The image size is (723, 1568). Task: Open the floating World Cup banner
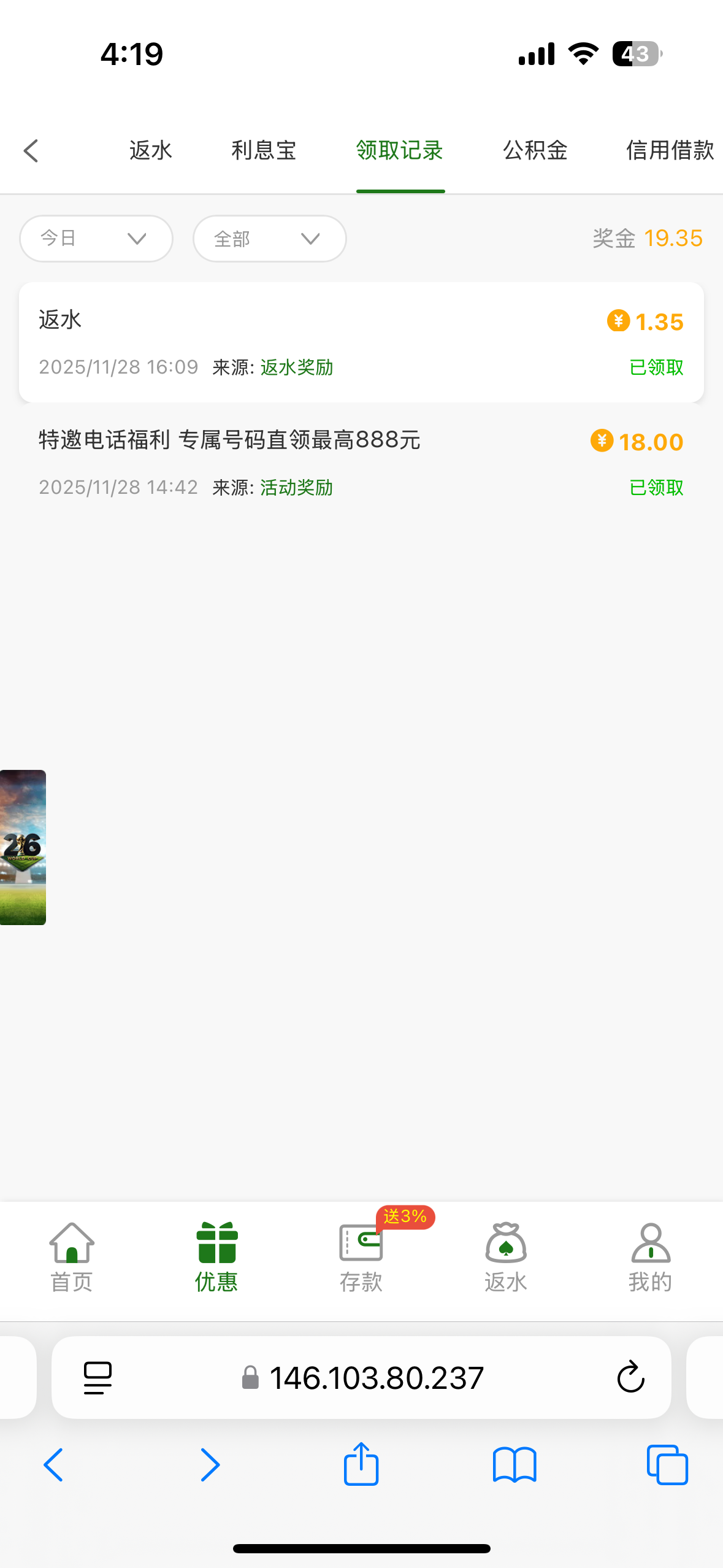pos(23,847)
